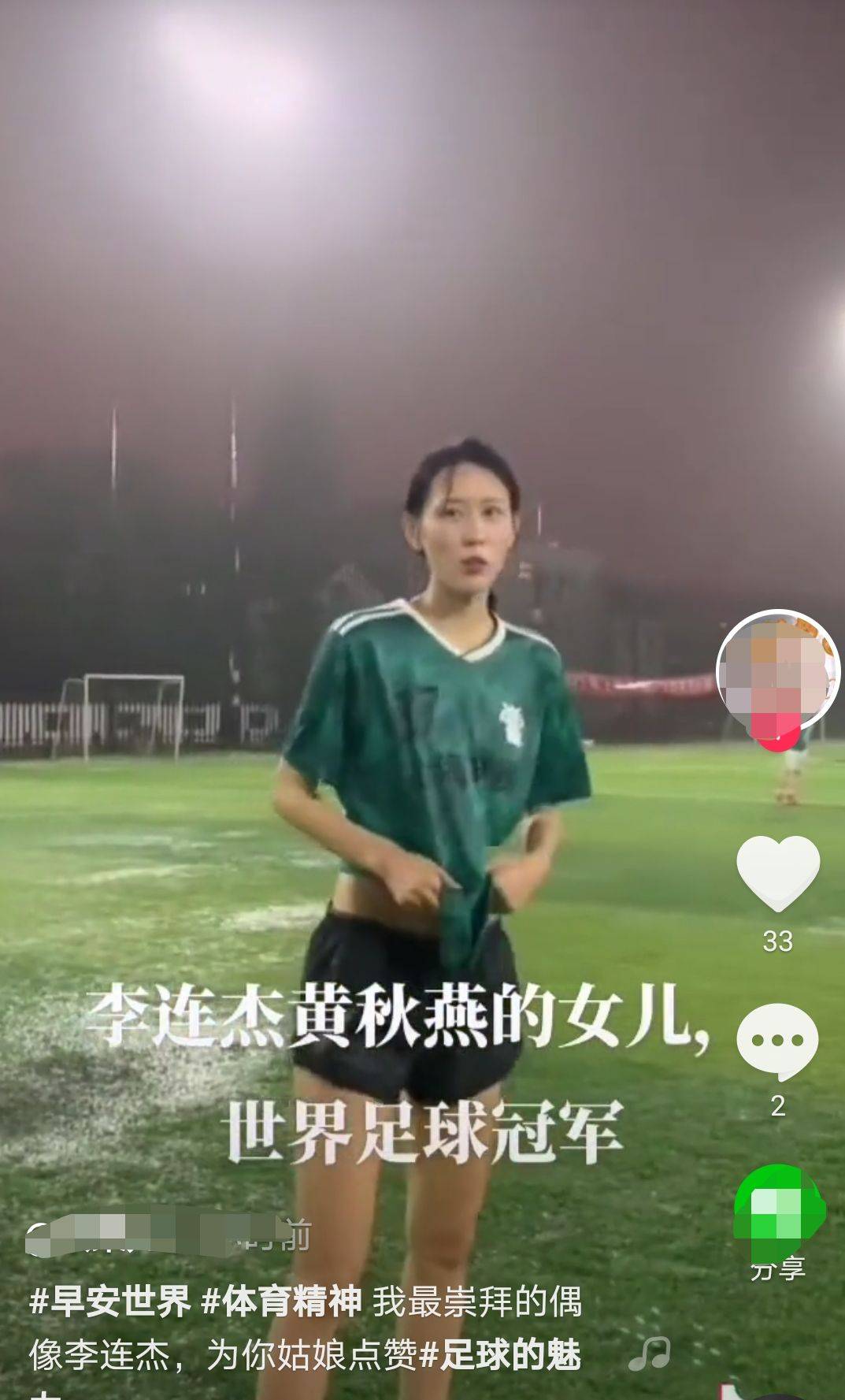
Task: Open the comments bubble showing 2
Action: click(777, 1041)
